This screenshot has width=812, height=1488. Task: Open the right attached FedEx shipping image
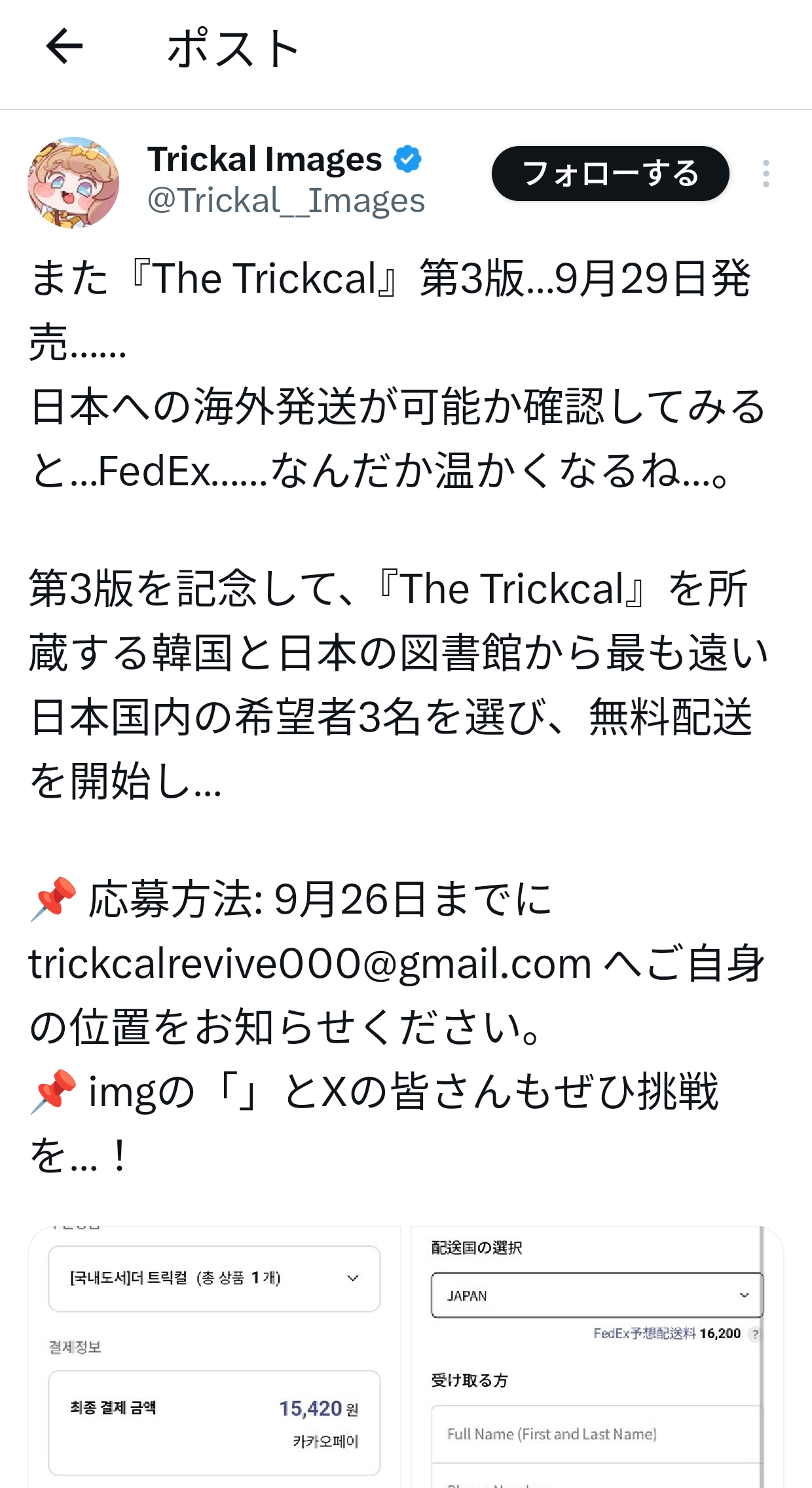[596, 1356]
